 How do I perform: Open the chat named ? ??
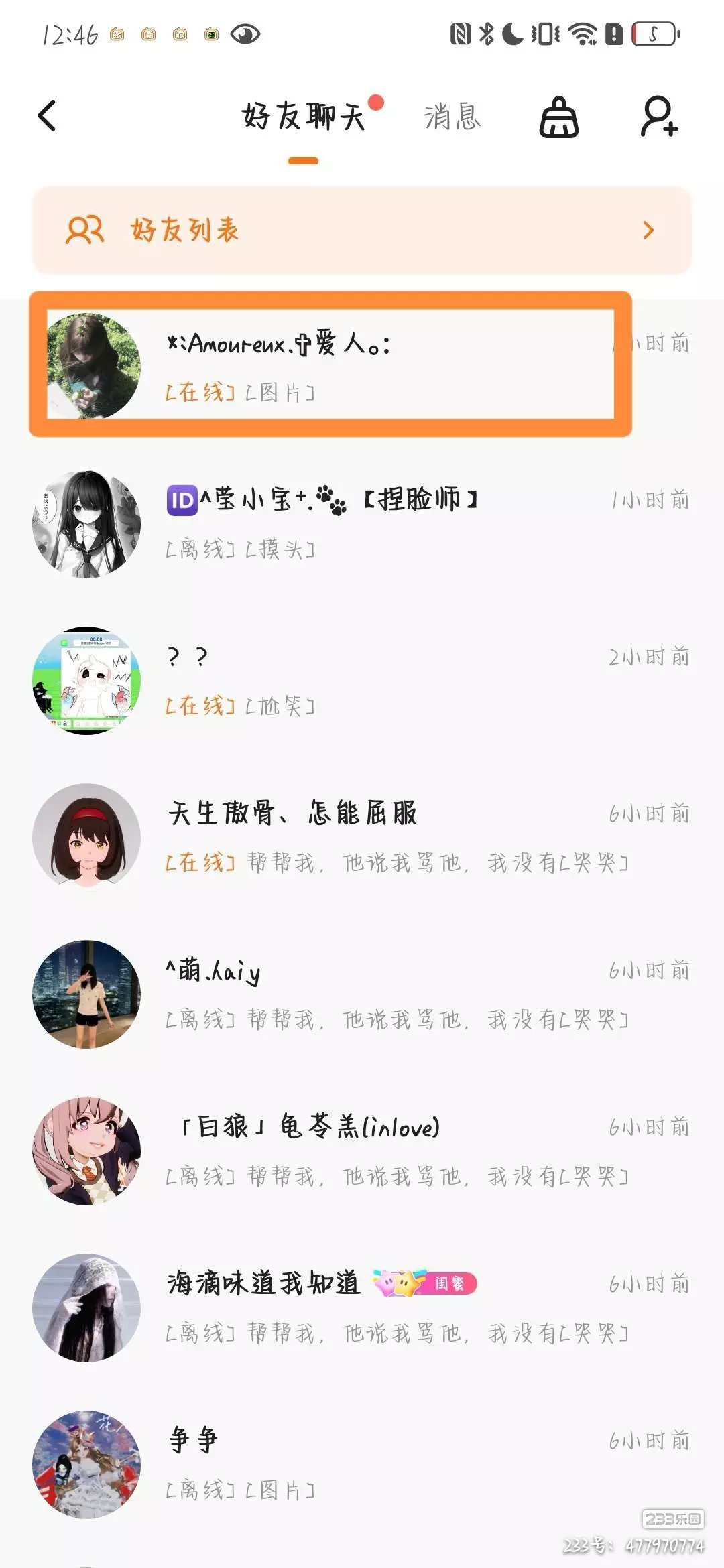(362, 680)
